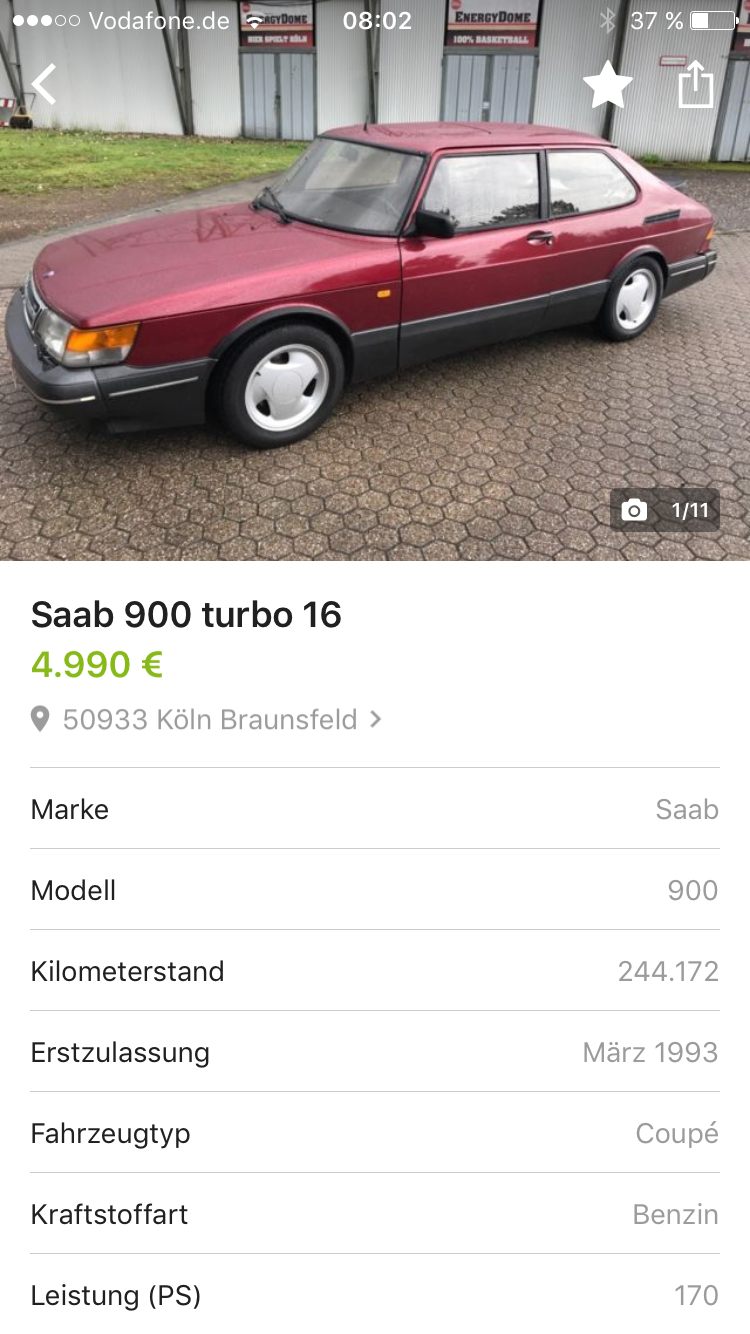Go back using the arrow
750x1334 pixels.
[44, 85]
